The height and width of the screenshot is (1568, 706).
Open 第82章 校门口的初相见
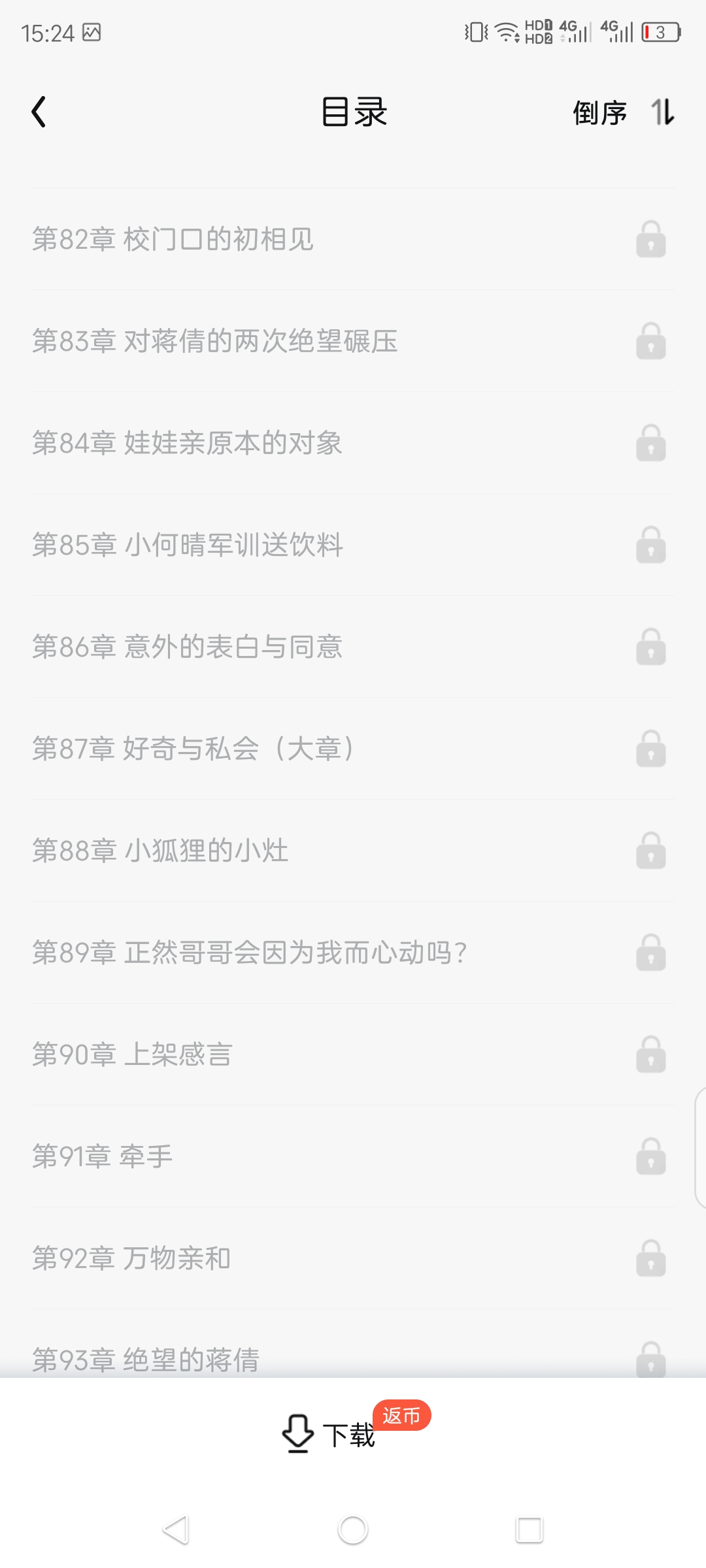[x=173, y=239]
